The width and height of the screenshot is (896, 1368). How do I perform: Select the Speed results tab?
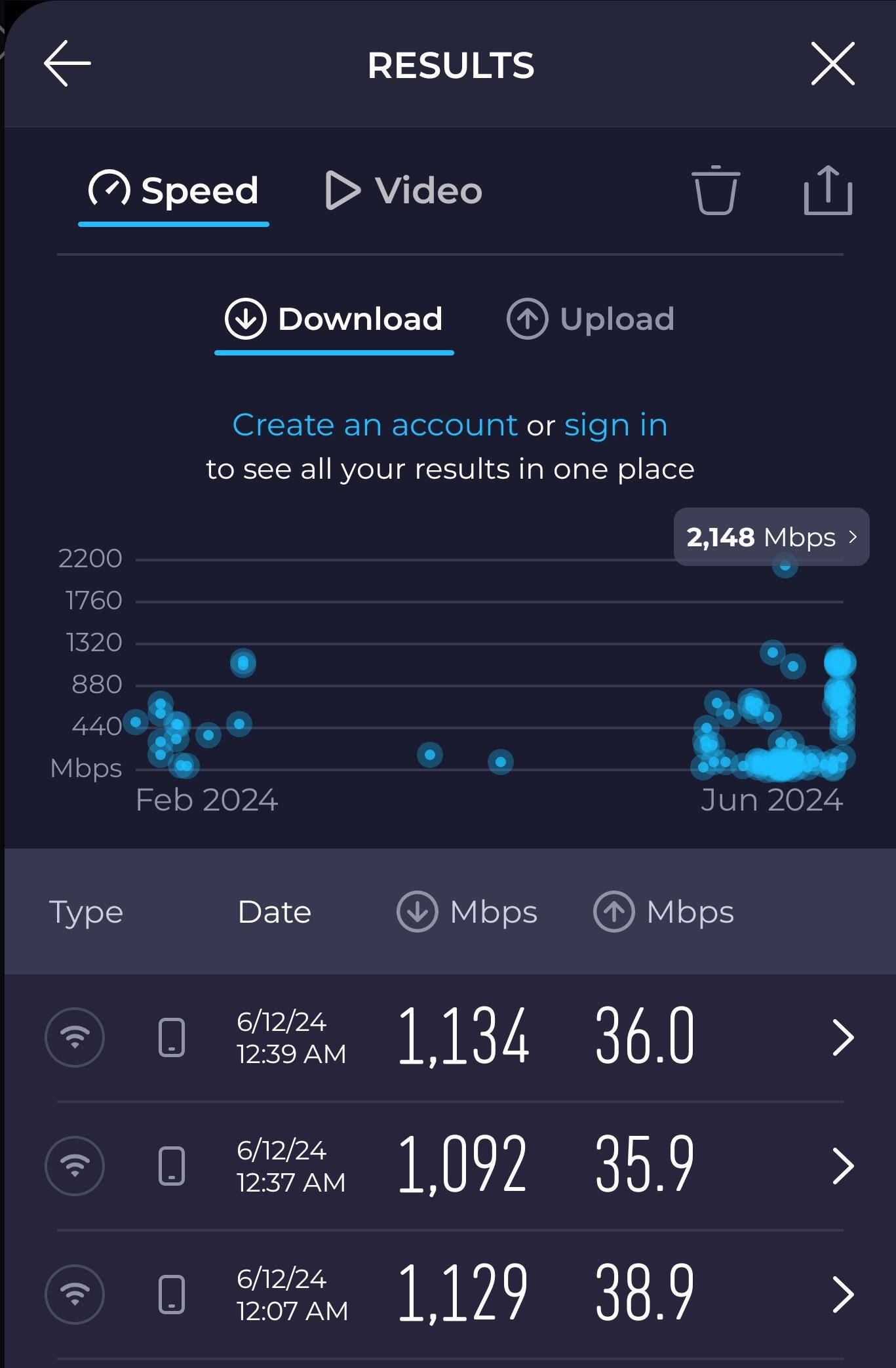[x=174, y=191]
